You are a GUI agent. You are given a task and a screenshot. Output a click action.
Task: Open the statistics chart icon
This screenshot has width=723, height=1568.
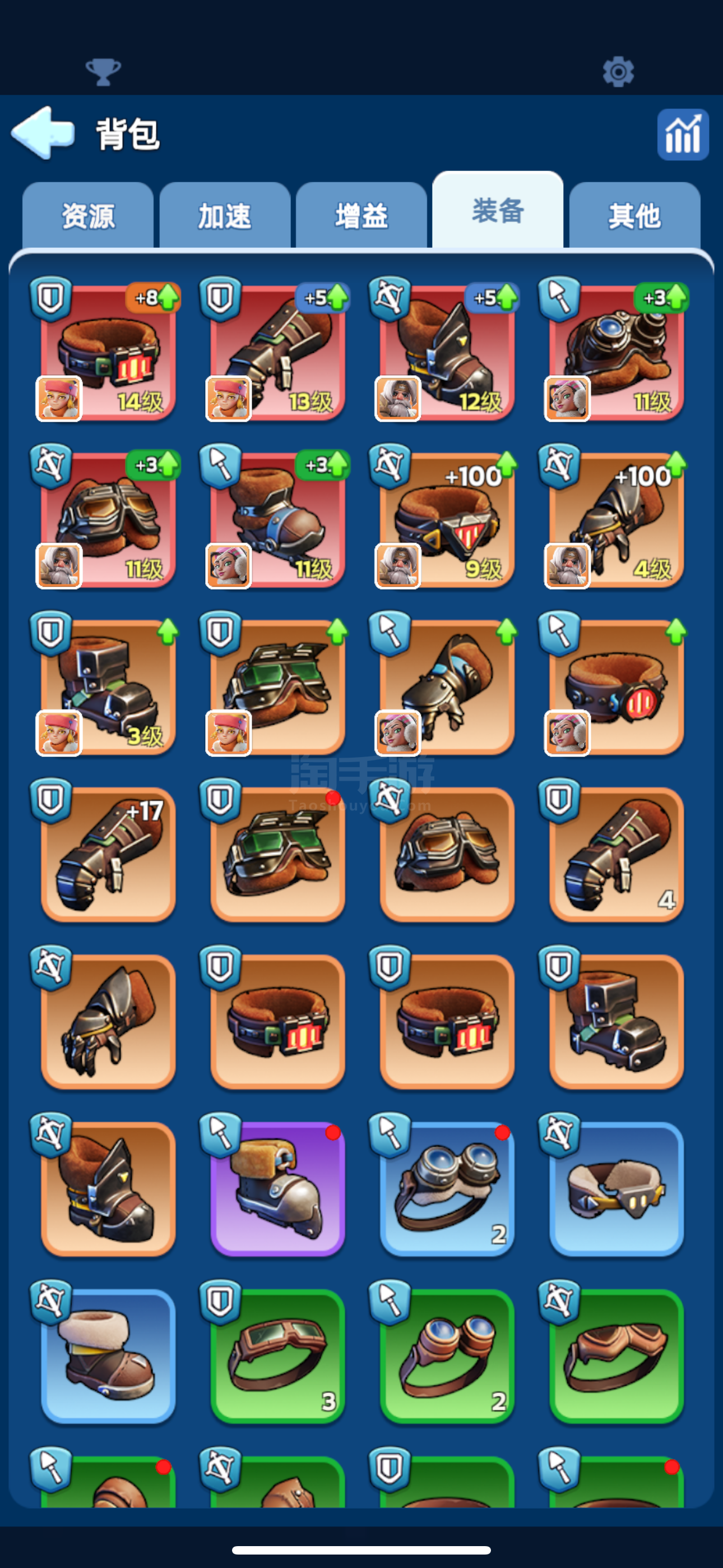pyautogui.click(x=683, y=135)
